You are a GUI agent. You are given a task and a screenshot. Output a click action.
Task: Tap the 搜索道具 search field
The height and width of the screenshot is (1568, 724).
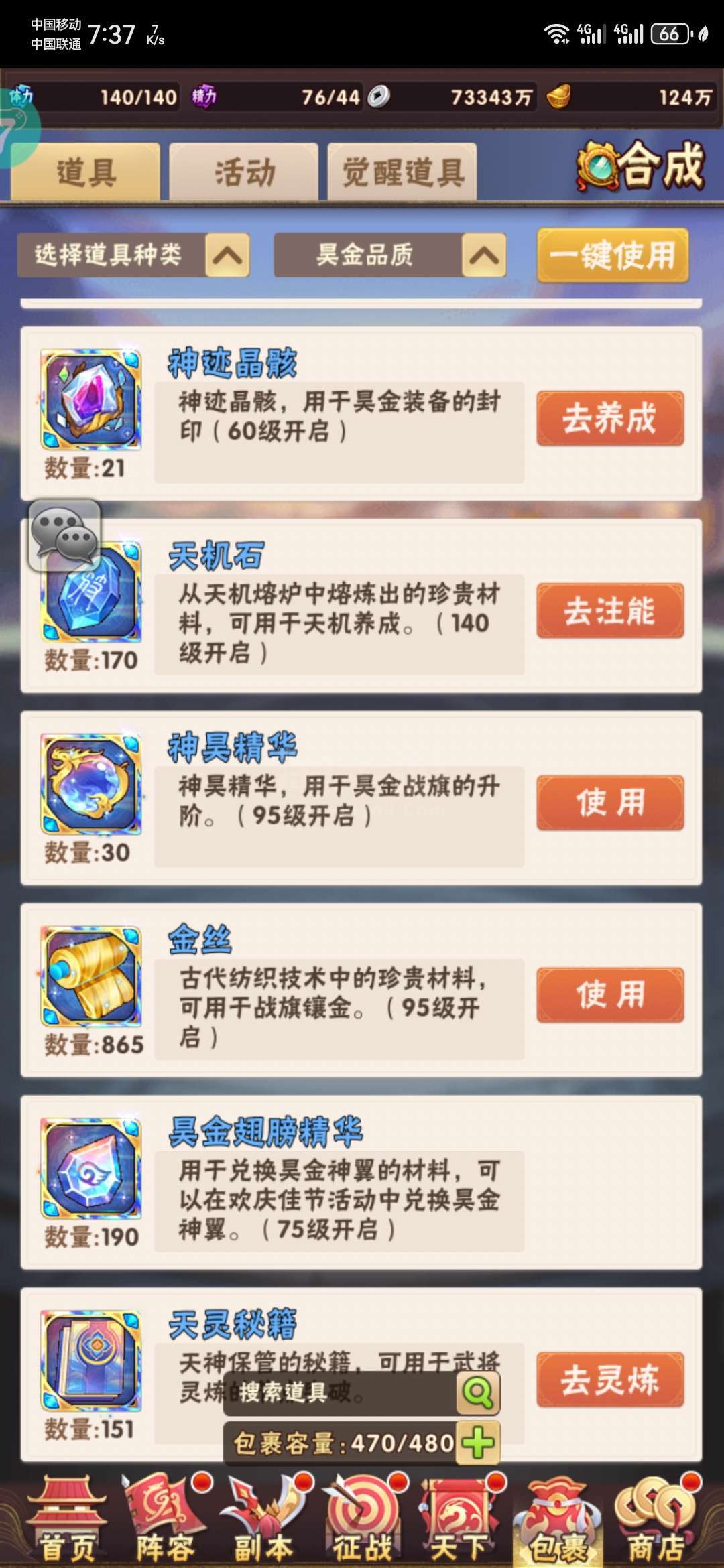[342, 1393]
